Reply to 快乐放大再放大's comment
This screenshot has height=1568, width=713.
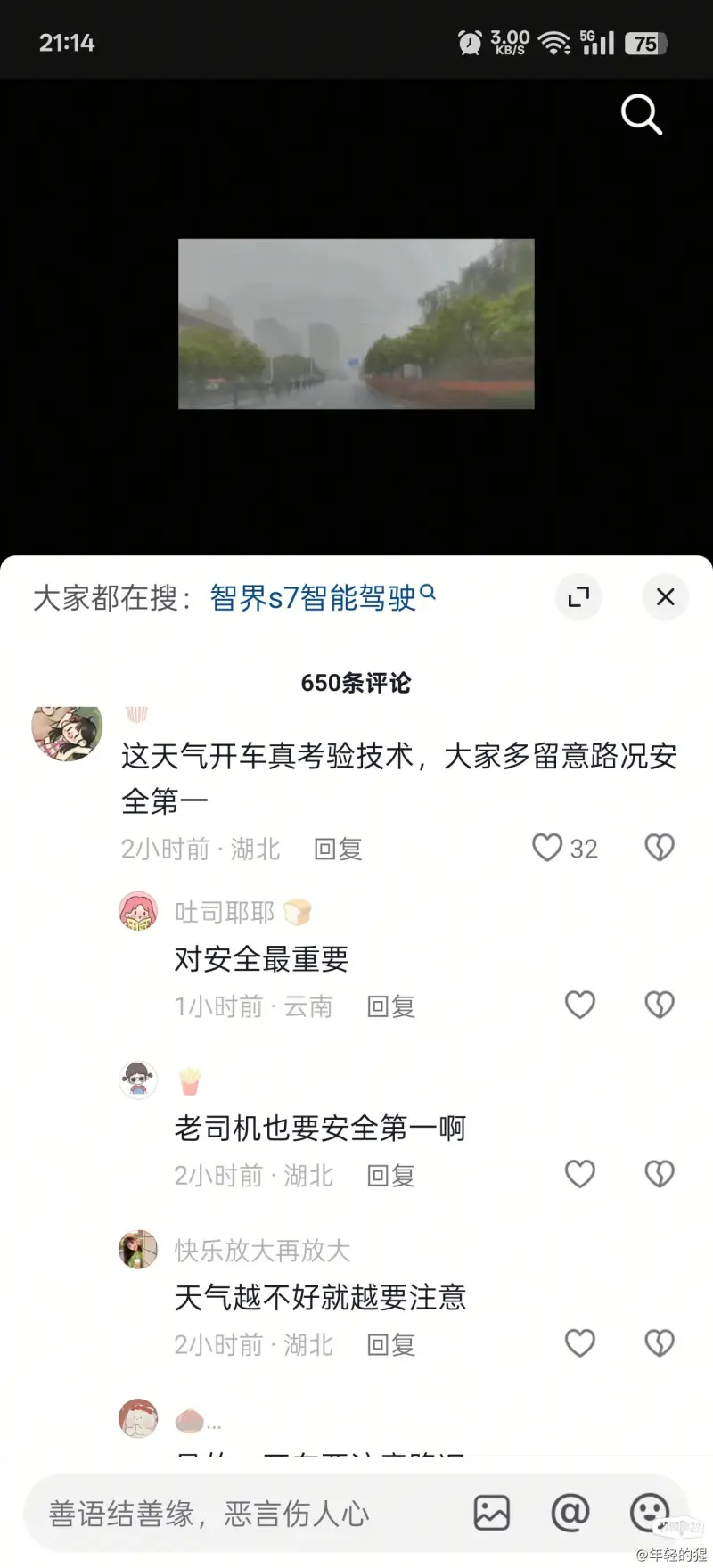point(391,1345)
